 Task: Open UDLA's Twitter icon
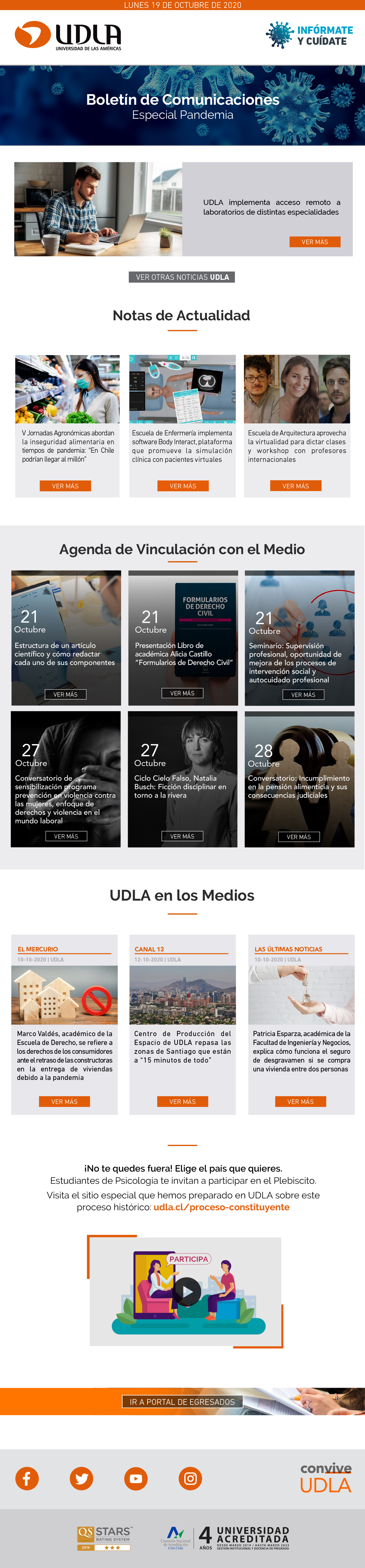82,1478
